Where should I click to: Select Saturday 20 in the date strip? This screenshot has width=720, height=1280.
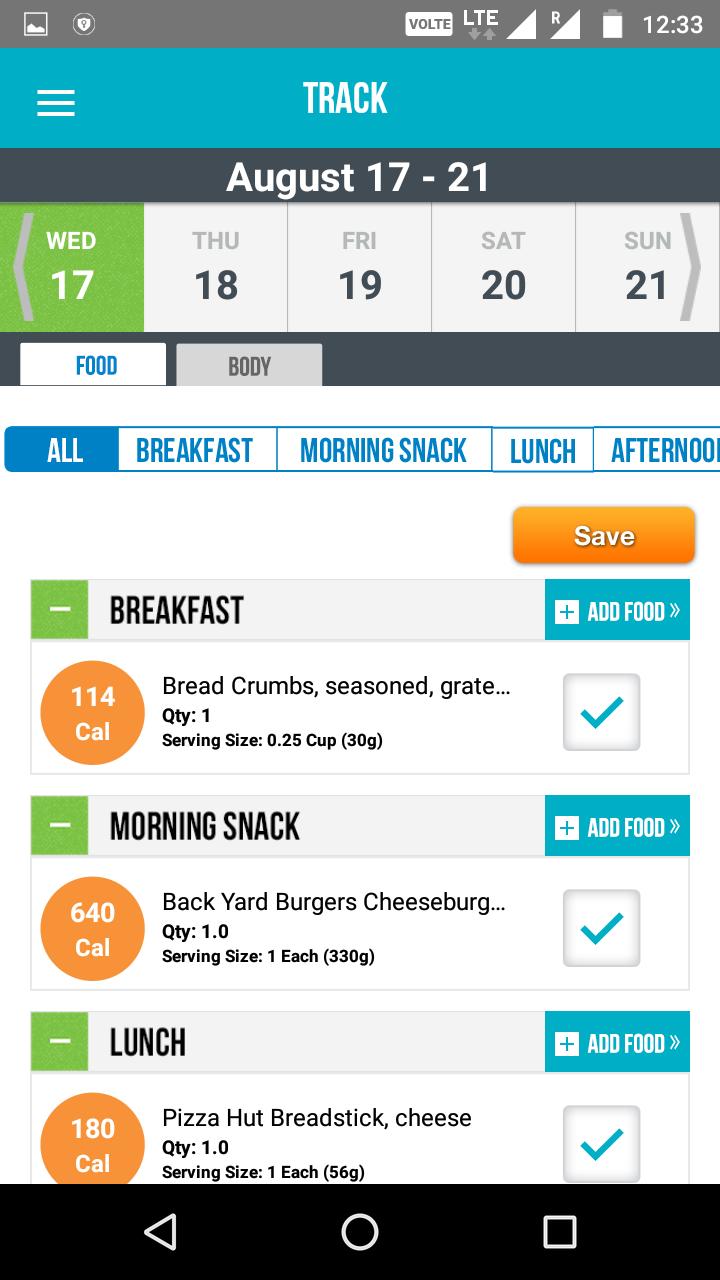coord(503,268)
